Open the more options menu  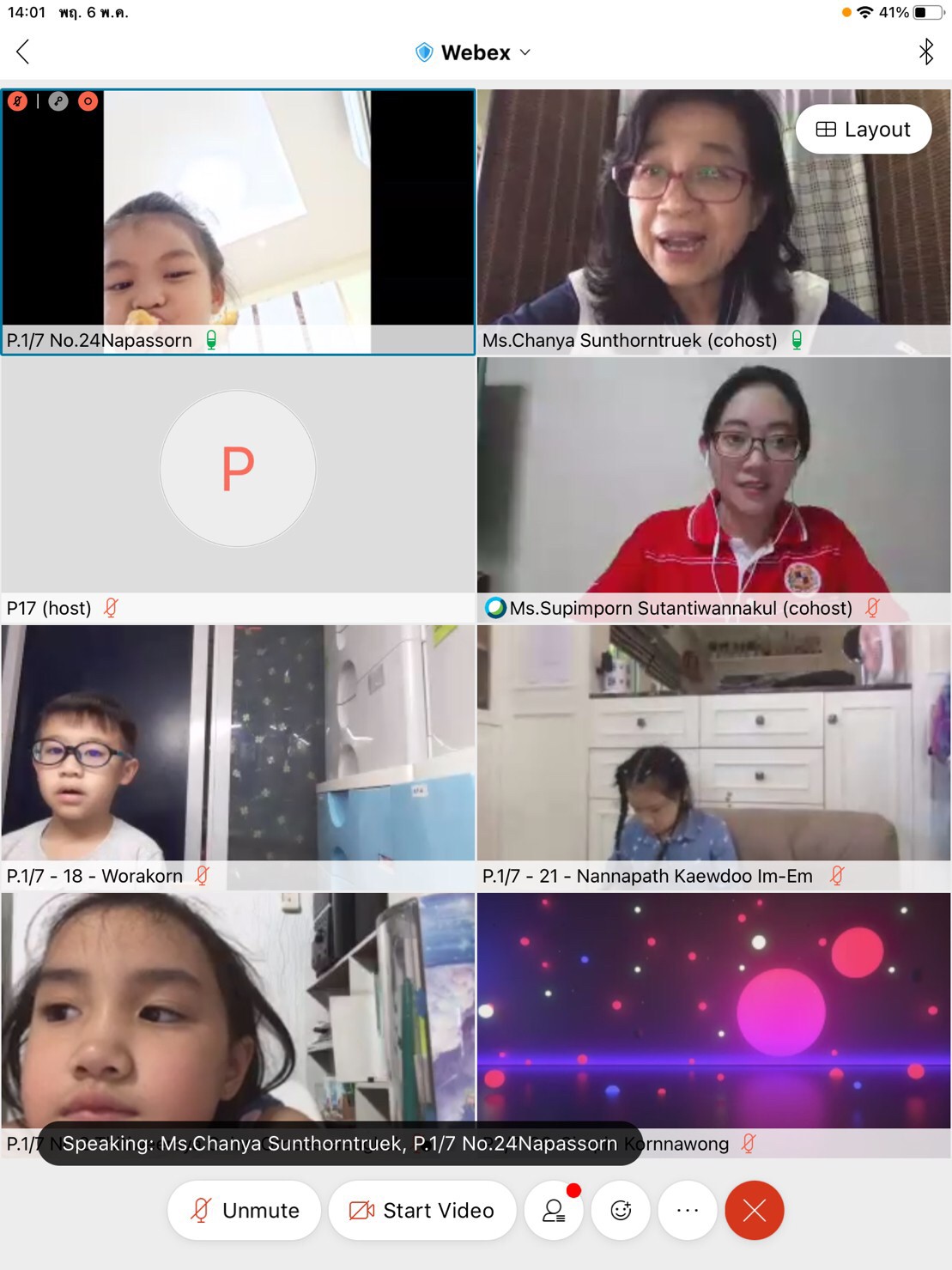[688, 1210]
